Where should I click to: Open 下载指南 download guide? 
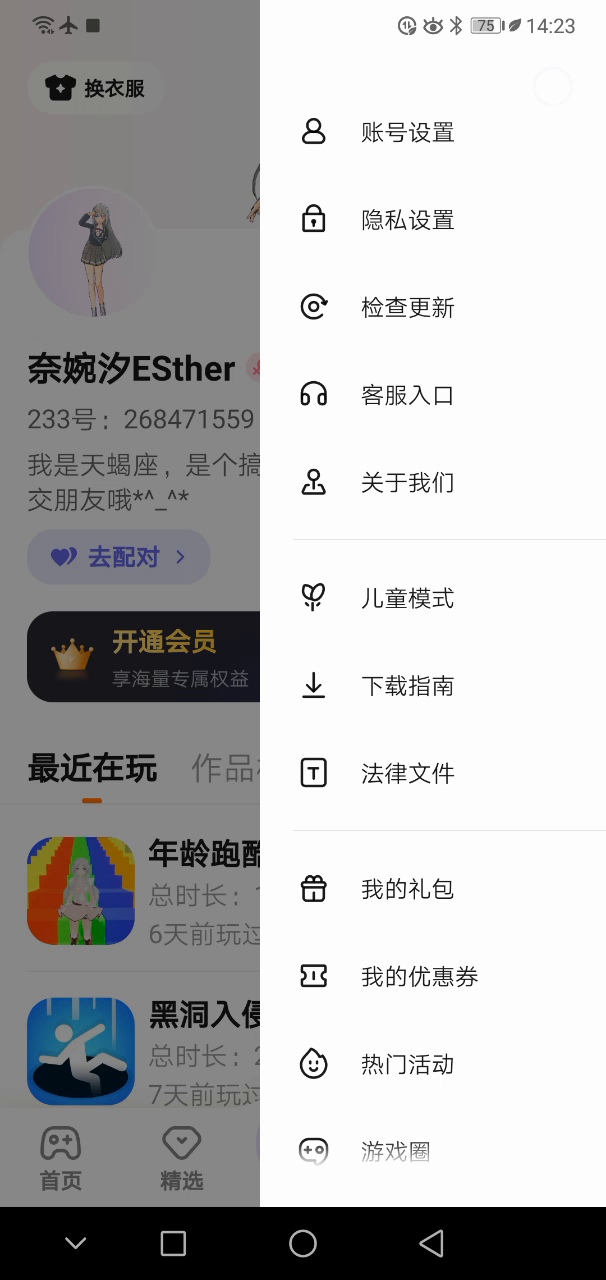click(407, 686)
